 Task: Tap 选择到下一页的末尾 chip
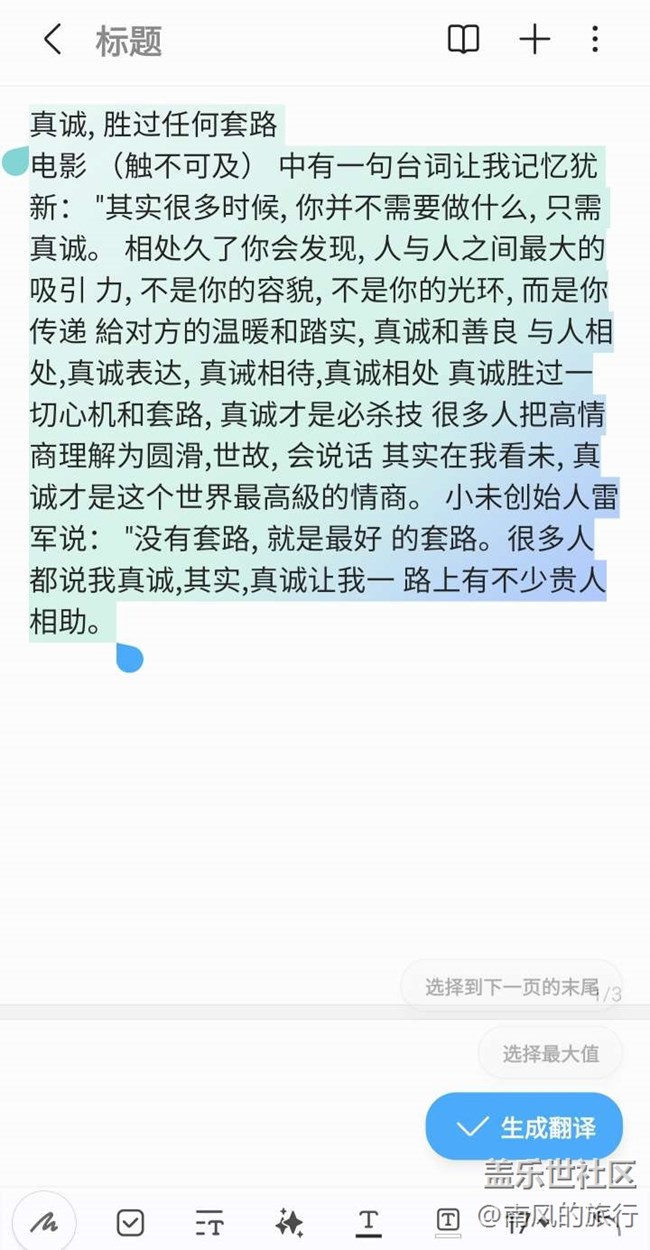pyautogui.click(x=510, y=987)
